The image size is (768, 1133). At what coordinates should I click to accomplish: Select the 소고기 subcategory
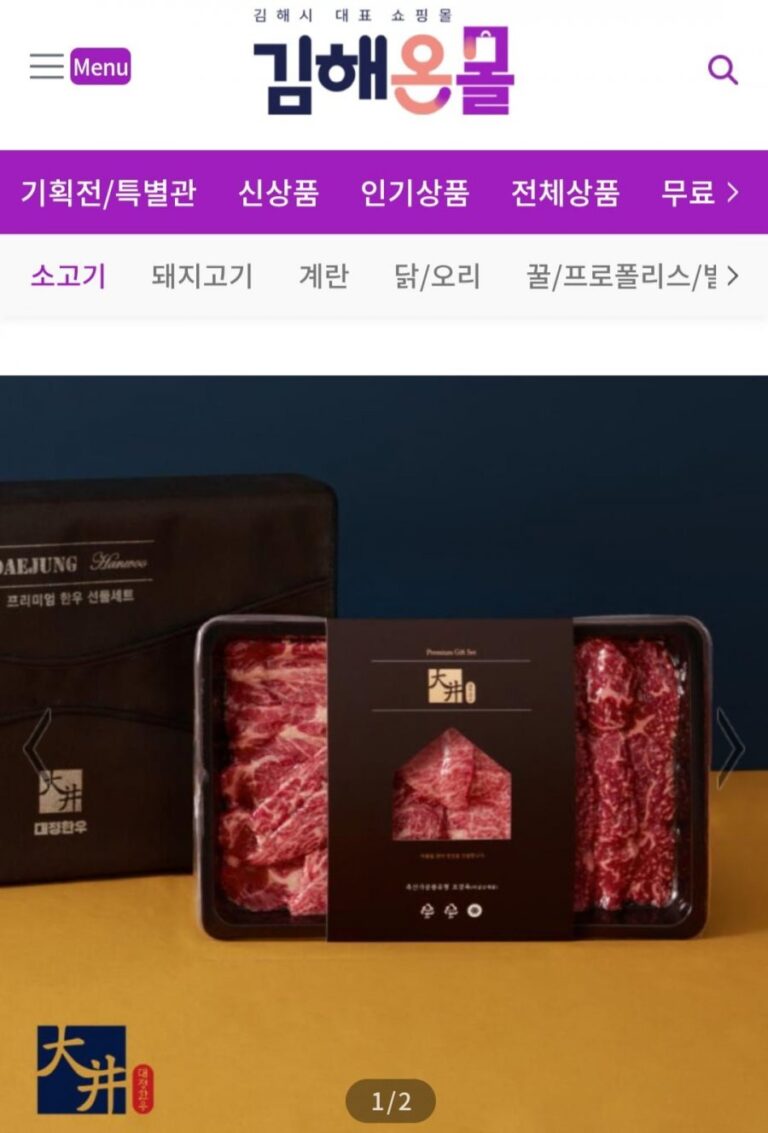(68, 276)
